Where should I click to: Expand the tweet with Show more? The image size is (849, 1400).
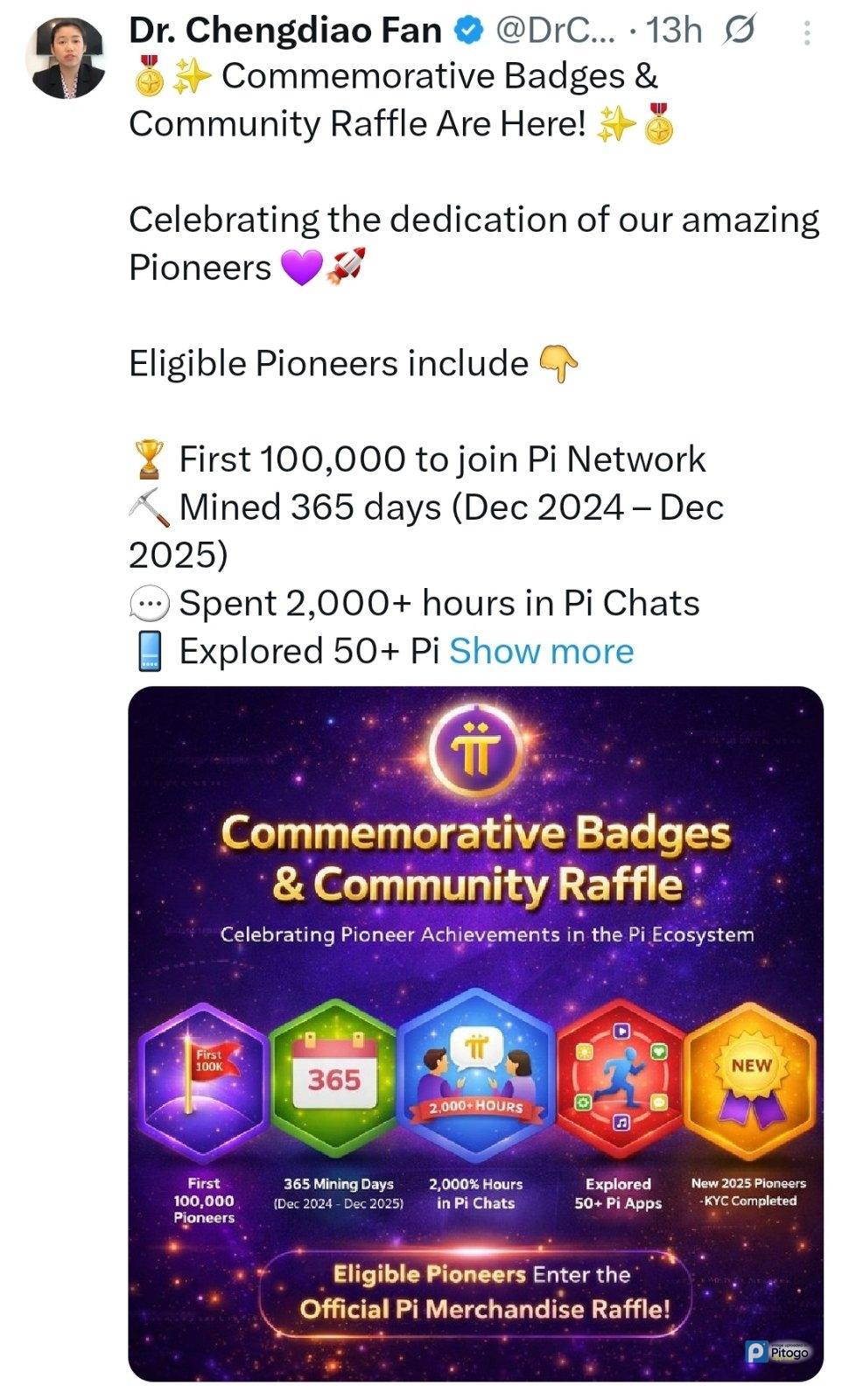coord(541,651)
